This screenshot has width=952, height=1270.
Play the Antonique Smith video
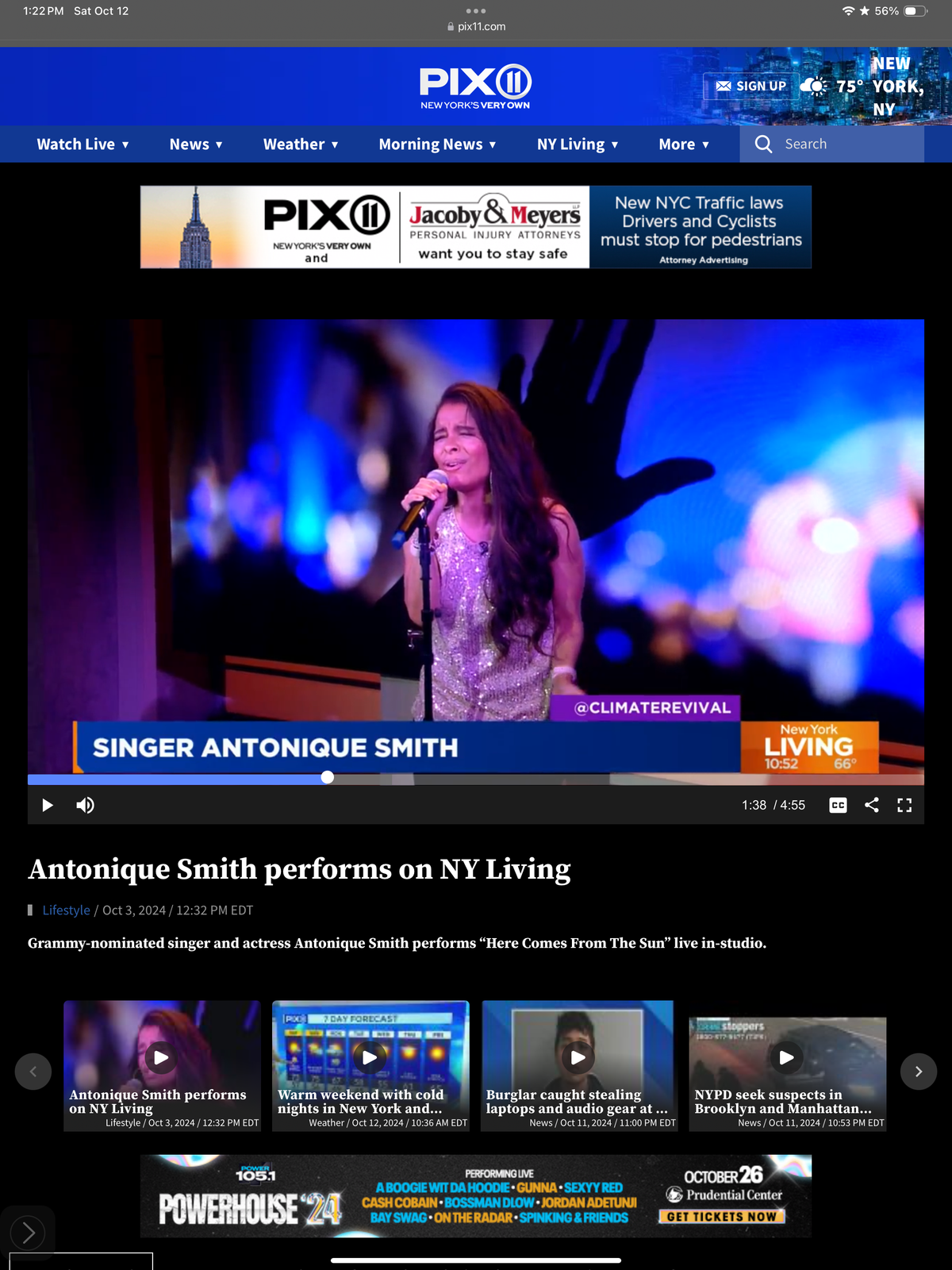point(48,806)
